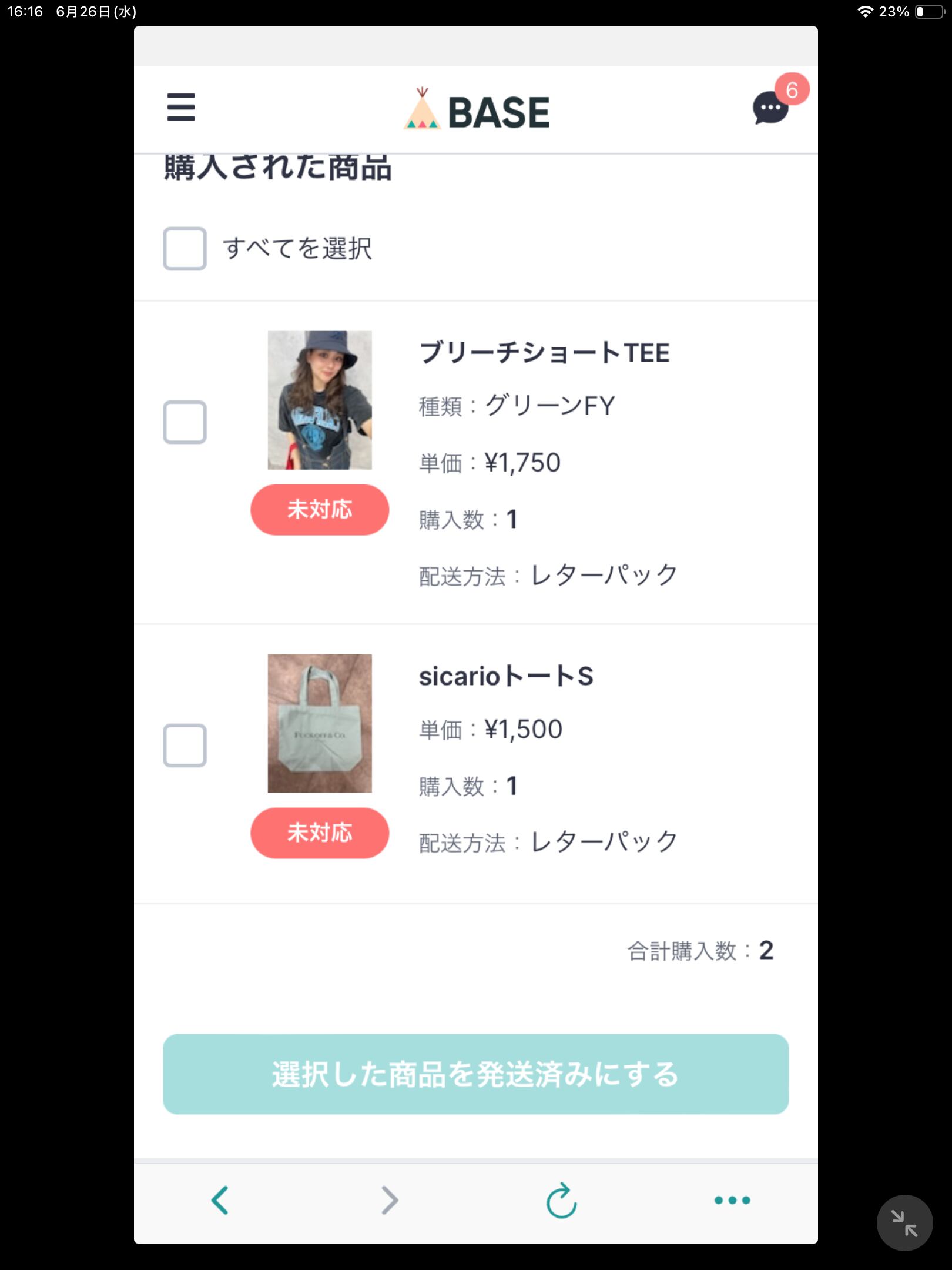
Task: Go back in the browser
Action: (x=220, y=1200)
